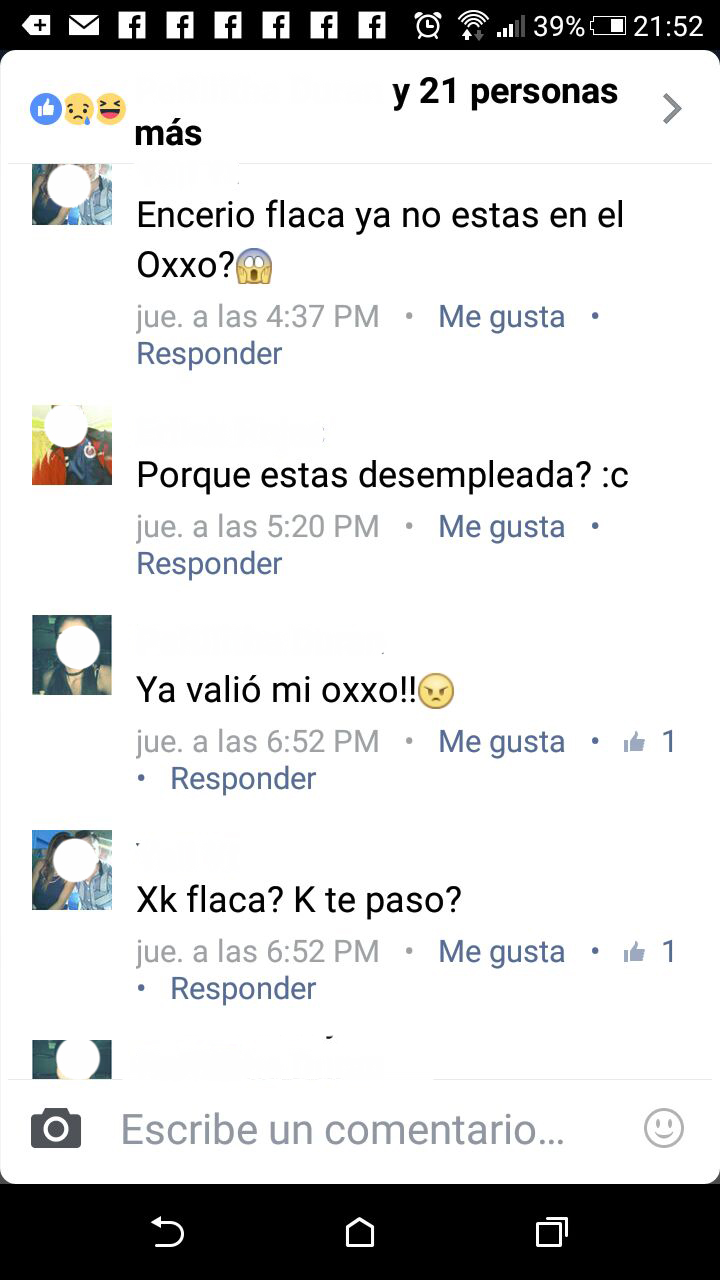This screenshot has width=720, height=1280.
Task: Open profile picture of 'Porque estas desempleada?' commenter
Action: [71, 445]
